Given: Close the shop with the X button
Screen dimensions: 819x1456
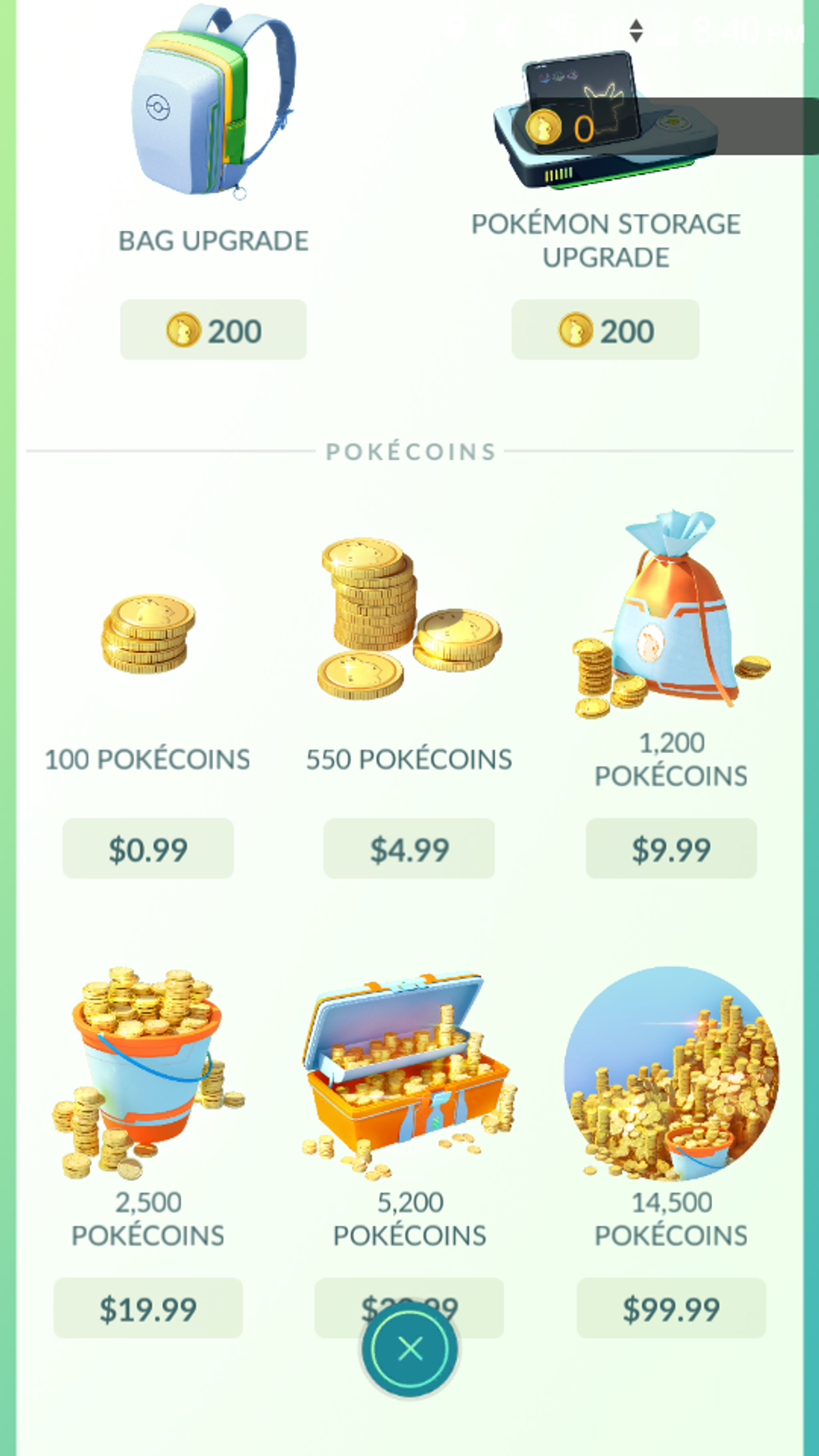Looking at the screenshot, I should tap(409, 1349).
